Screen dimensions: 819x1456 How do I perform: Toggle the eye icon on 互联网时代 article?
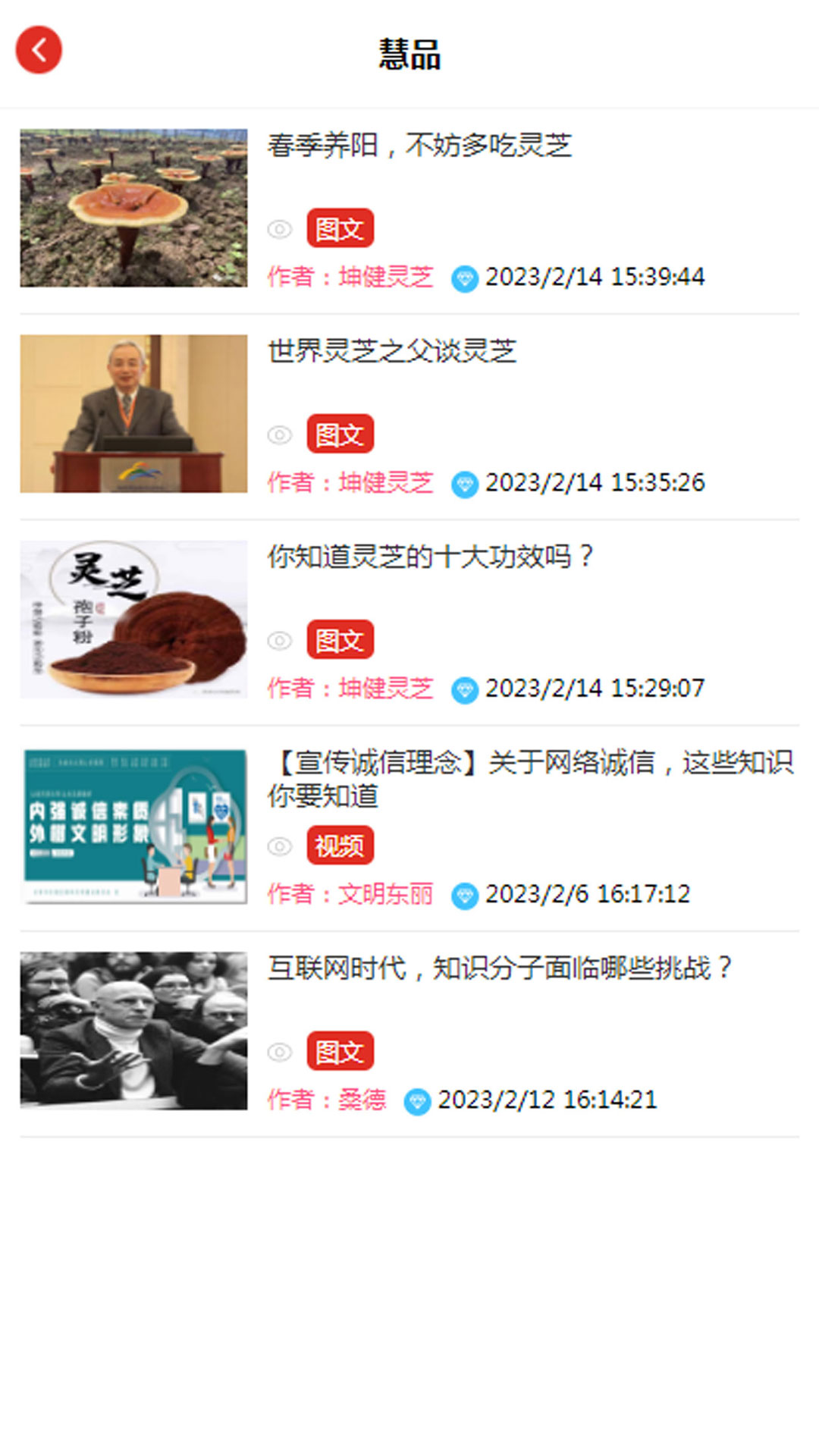(280, 1050)
